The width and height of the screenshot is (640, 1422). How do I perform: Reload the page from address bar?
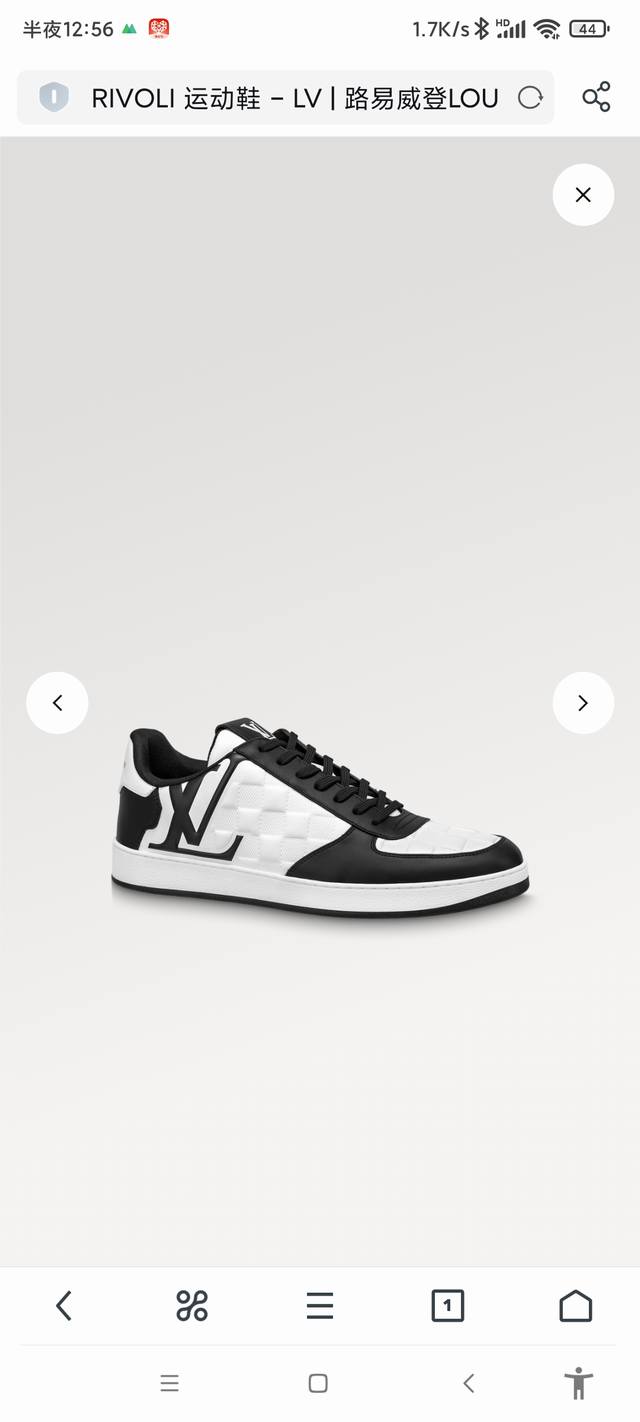530,98
